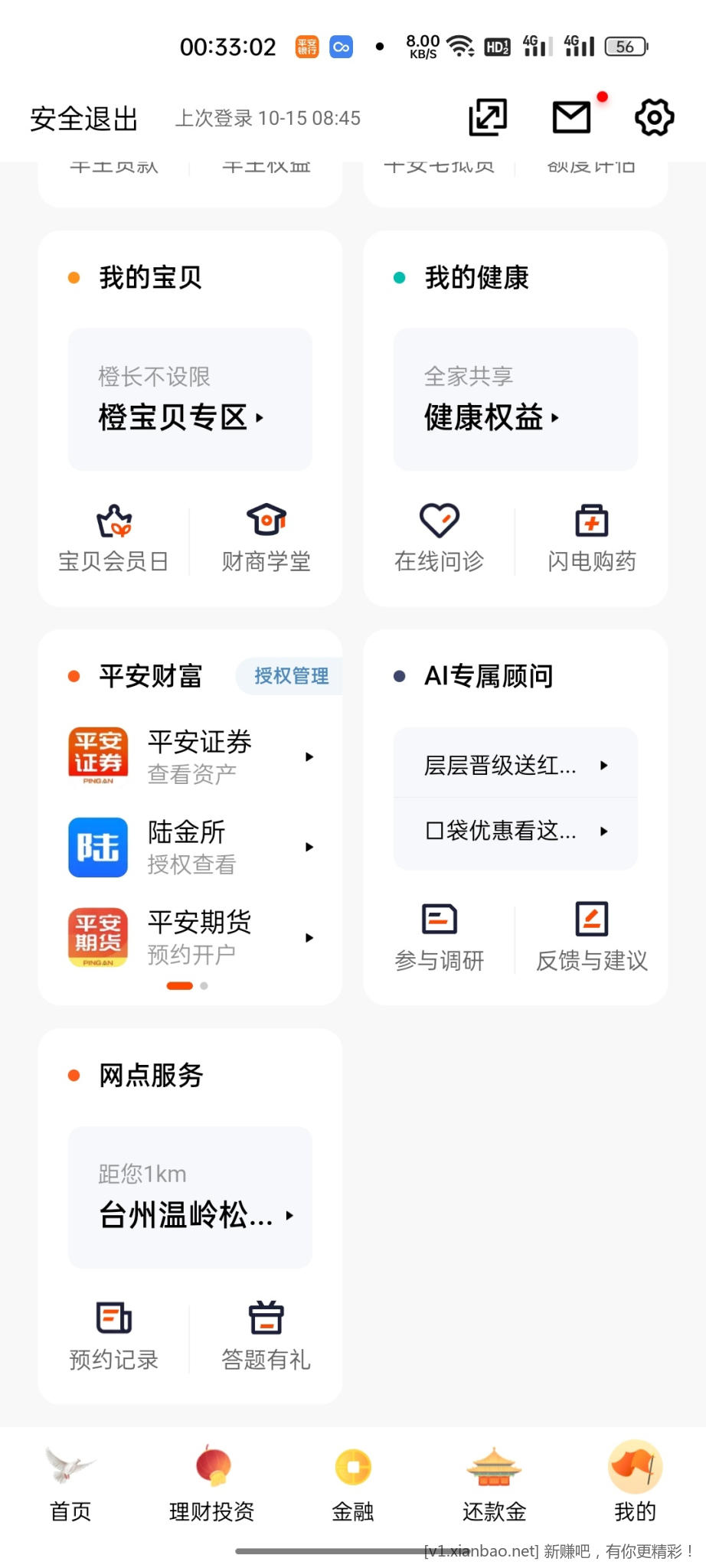Open 平安期货 预约开户 row

191,937
